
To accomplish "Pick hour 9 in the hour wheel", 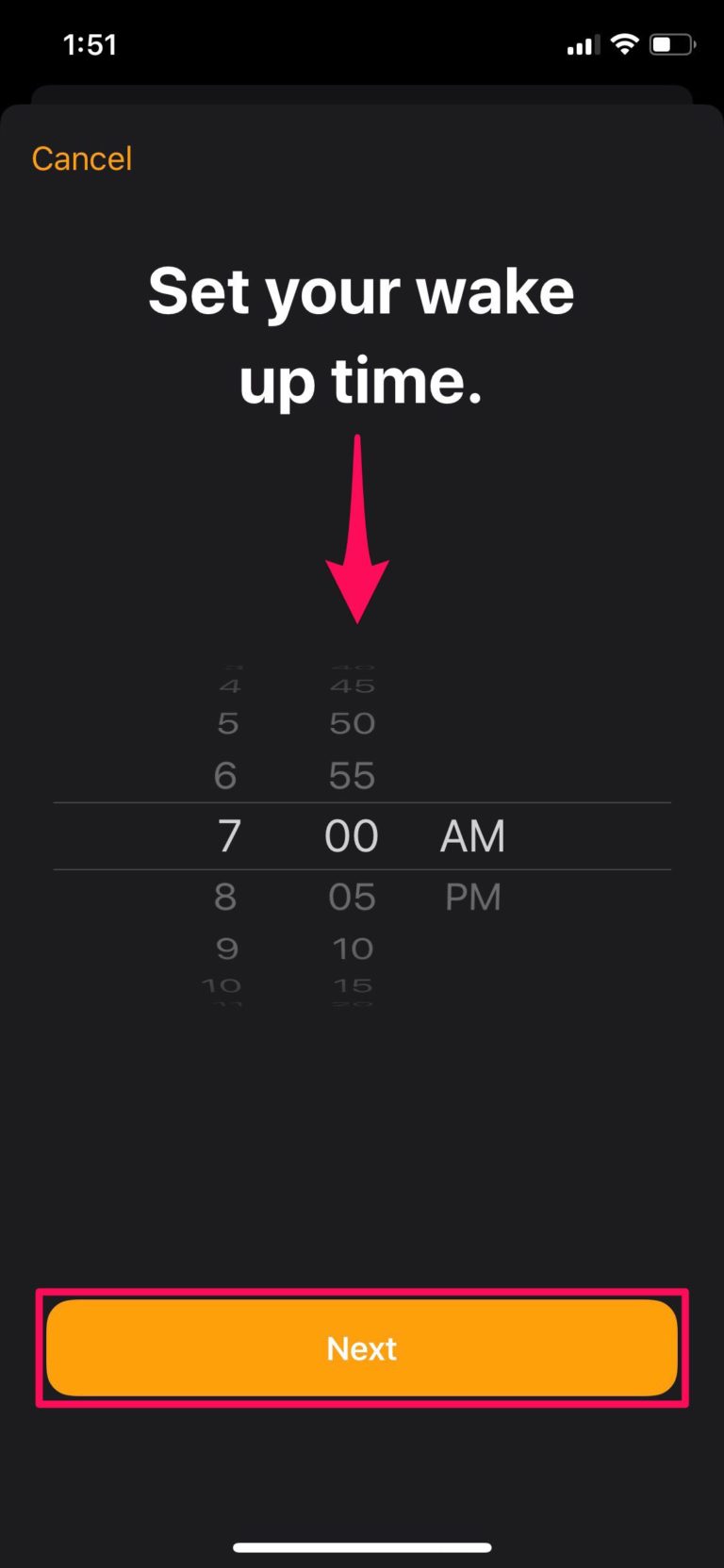I will 226,949.
